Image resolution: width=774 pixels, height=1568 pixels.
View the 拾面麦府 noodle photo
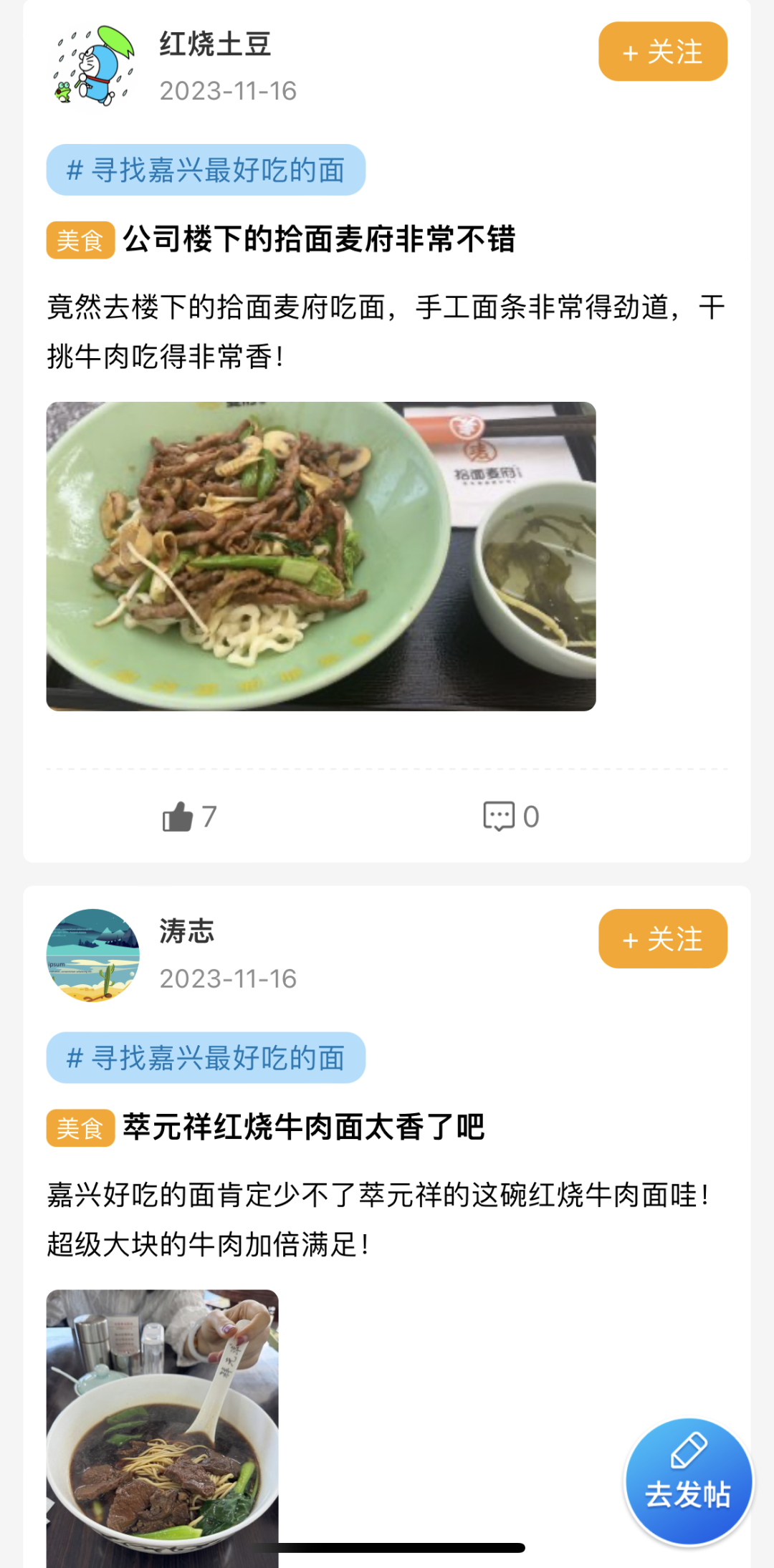pos(320,556)
